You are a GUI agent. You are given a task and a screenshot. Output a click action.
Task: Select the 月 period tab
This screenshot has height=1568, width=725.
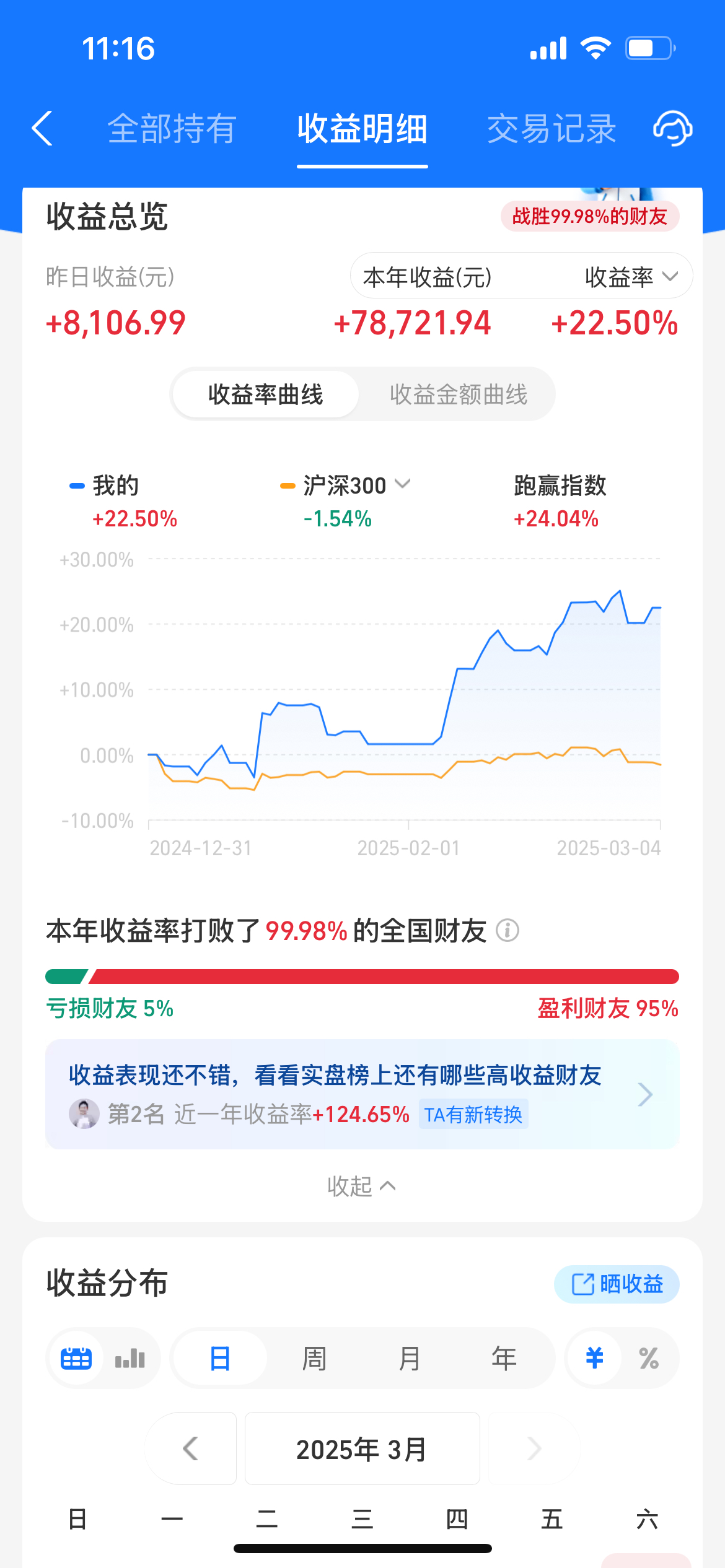coord(409,1358)
